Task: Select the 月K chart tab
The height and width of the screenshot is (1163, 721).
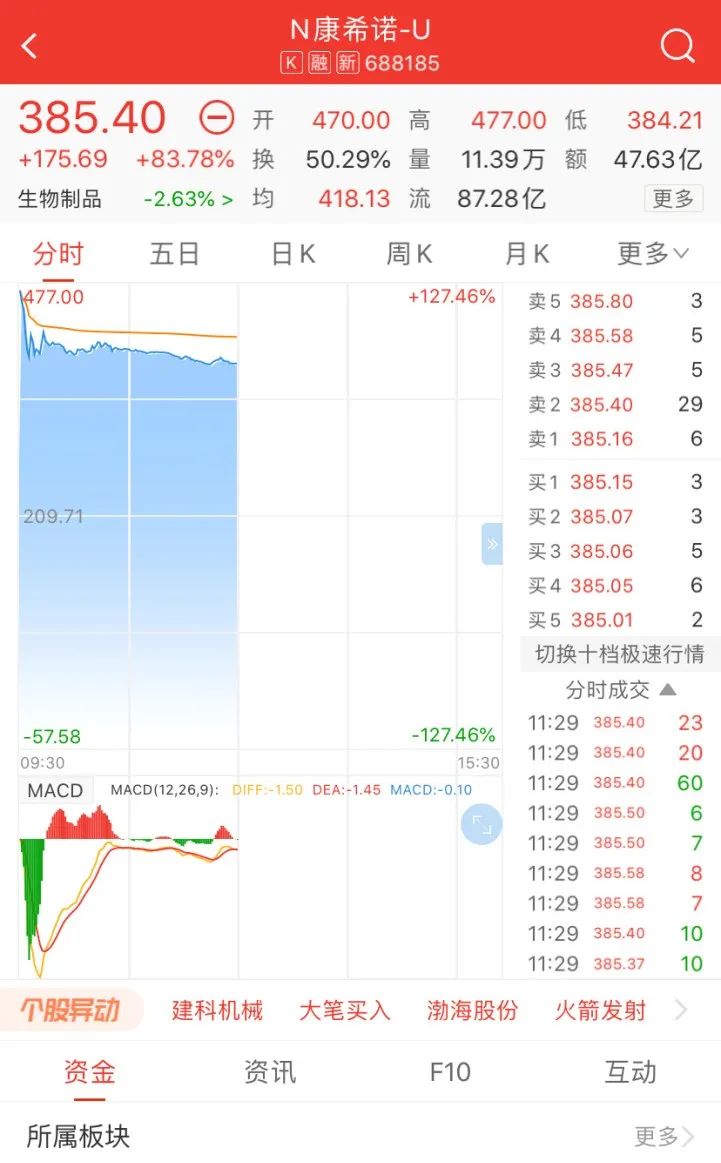Action: point(527,254)
